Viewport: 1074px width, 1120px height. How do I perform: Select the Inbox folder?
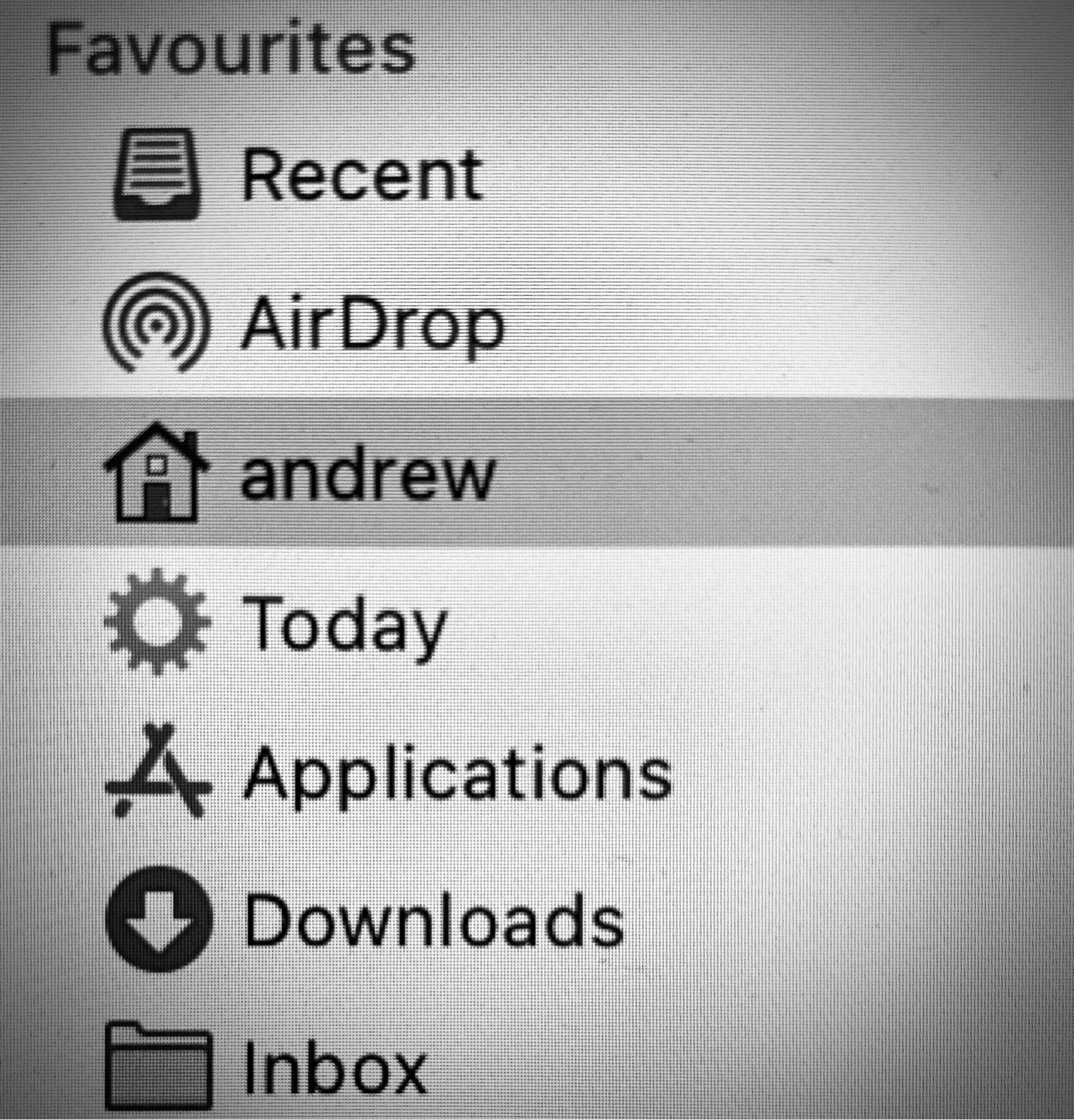coord(334,1068)
